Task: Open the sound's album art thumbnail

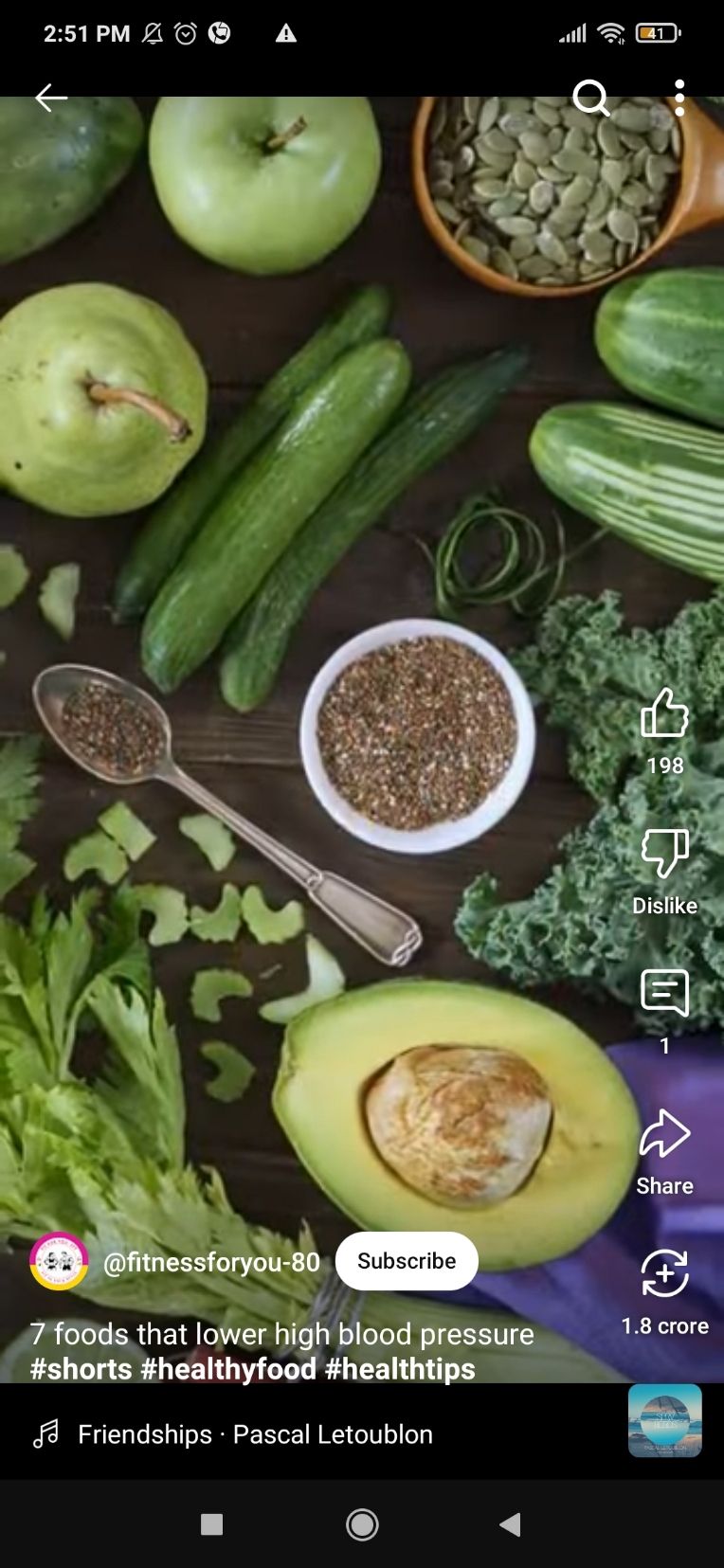Action: click(664, 1420)
